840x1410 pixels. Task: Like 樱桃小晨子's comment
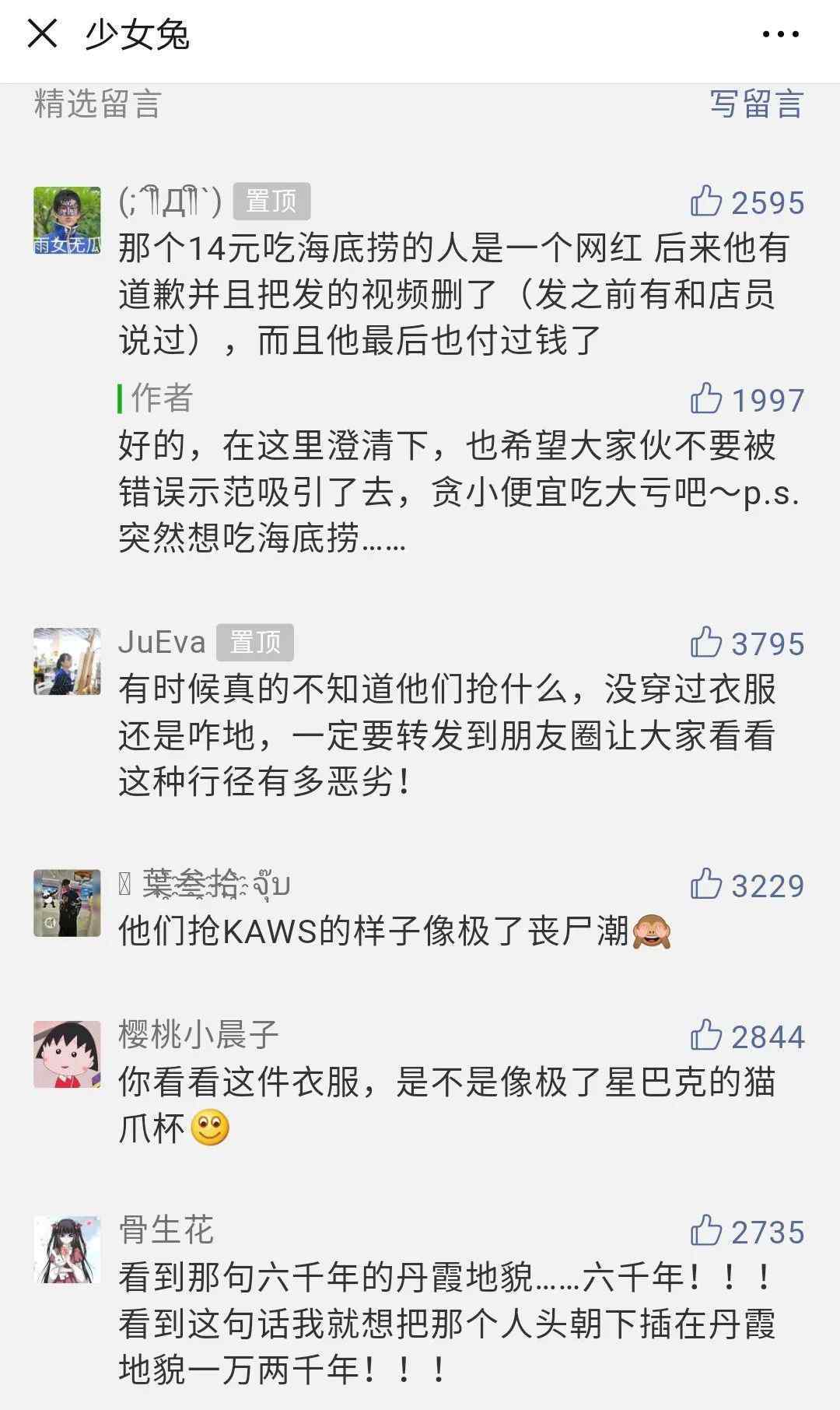click(x=747, y=1036)
